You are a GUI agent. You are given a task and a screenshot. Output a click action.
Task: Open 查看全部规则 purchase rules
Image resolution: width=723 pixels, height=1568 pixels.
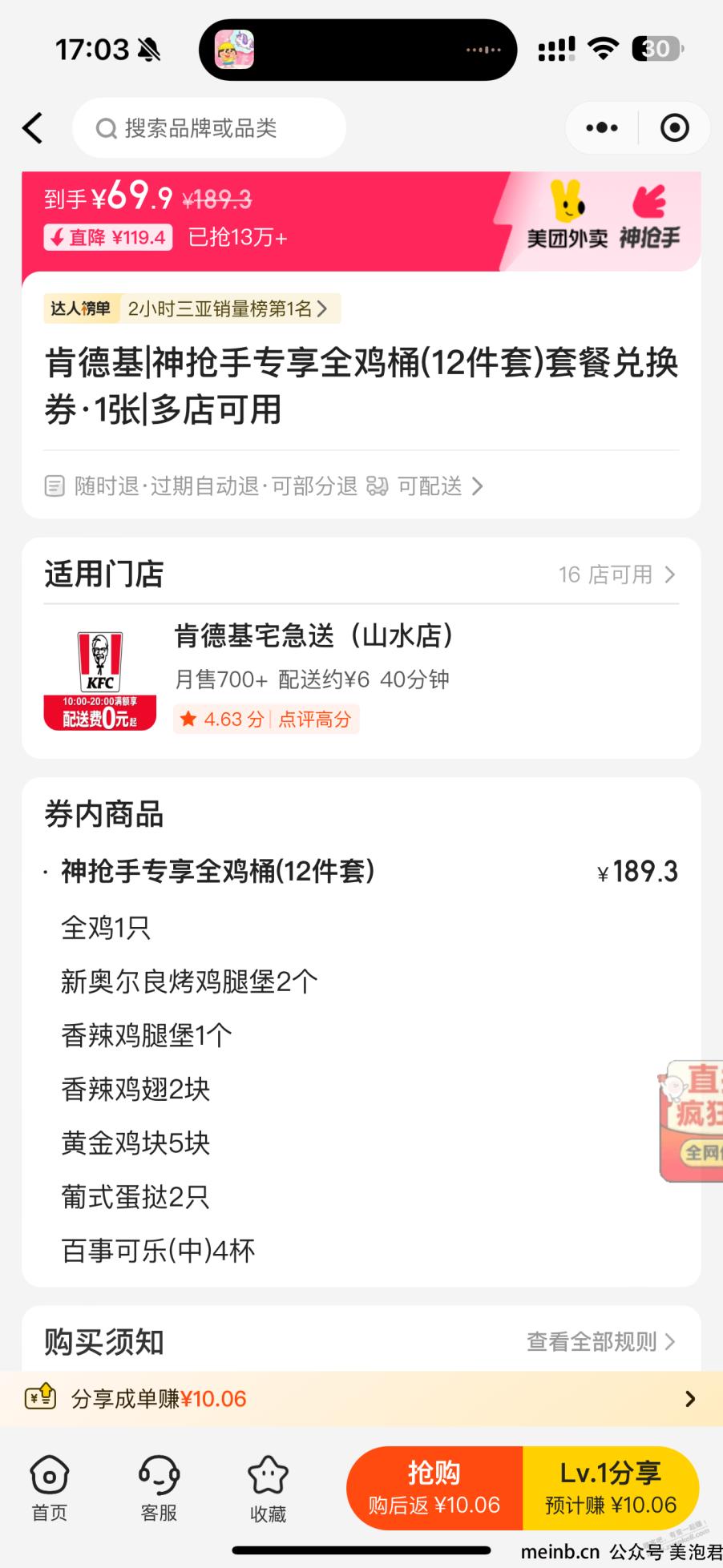pyautogui.click(x=600, y=1341)
